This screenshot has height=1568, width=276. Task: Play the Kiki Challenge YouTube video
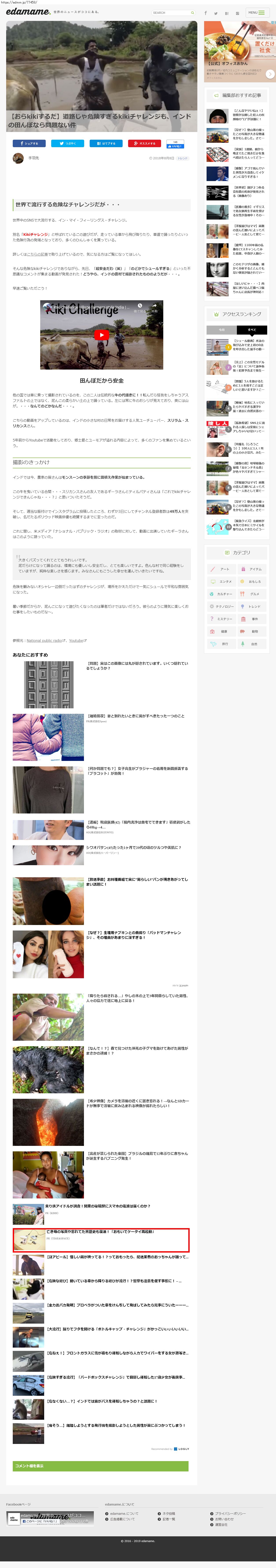(x=102, y=335)
